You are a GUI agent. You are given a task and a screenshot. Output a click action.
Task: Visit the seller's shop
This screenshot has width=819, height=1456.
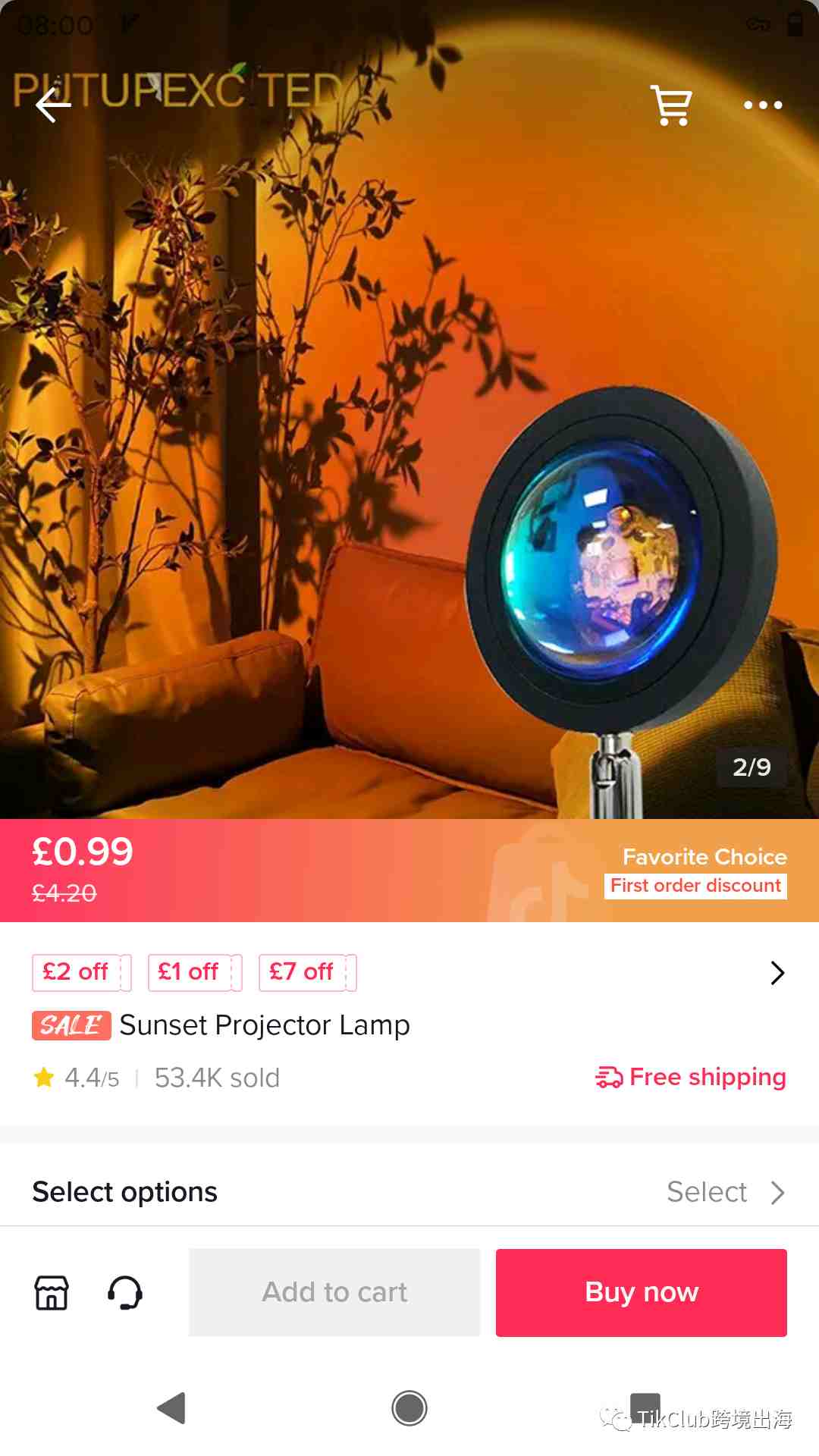coord(52,1292)
